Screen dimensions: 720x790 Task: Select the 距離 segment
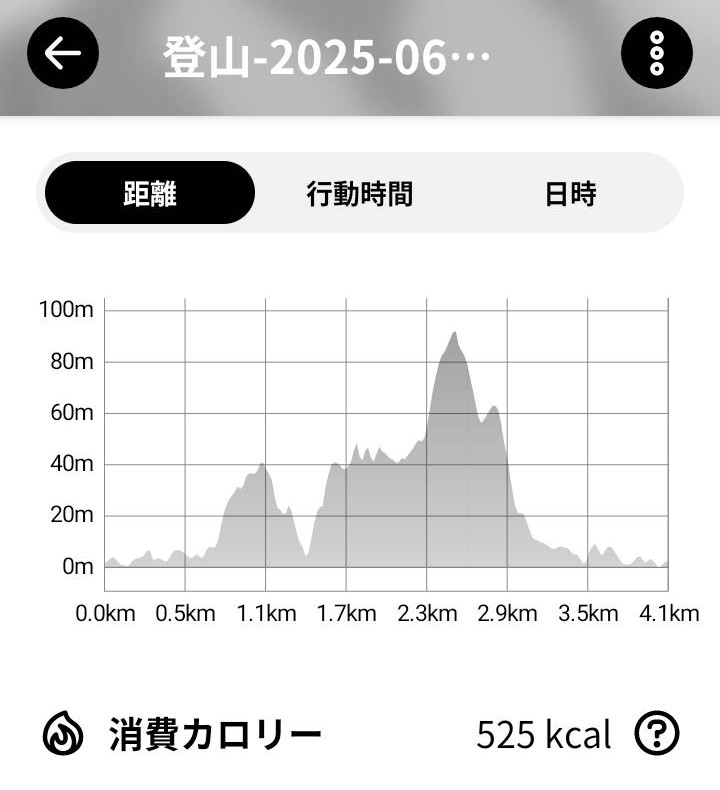tap(150, 193)
